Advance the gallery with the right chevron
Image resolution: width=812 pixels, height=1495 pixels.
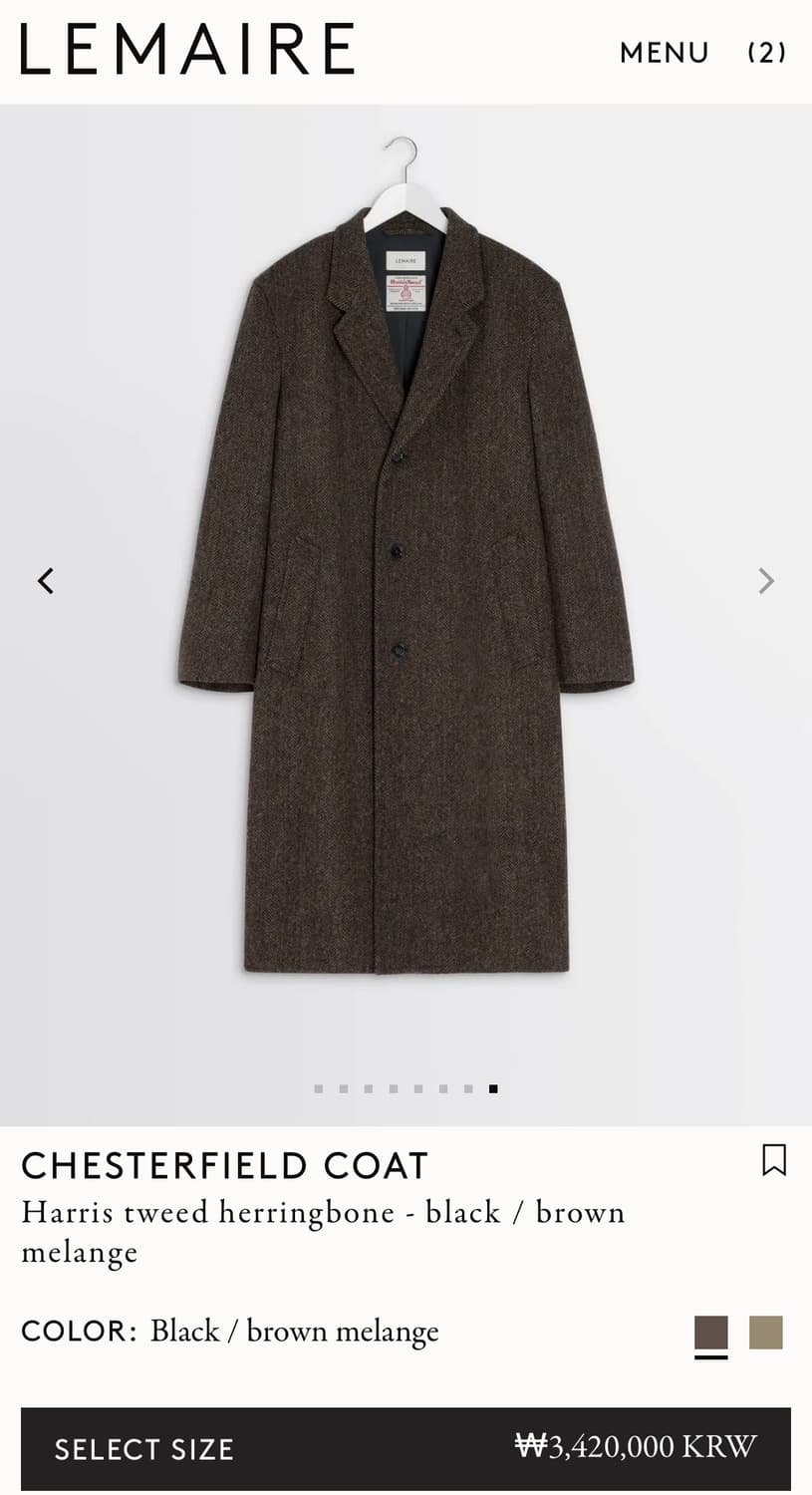pyautogui.click(x=765, y=580)
